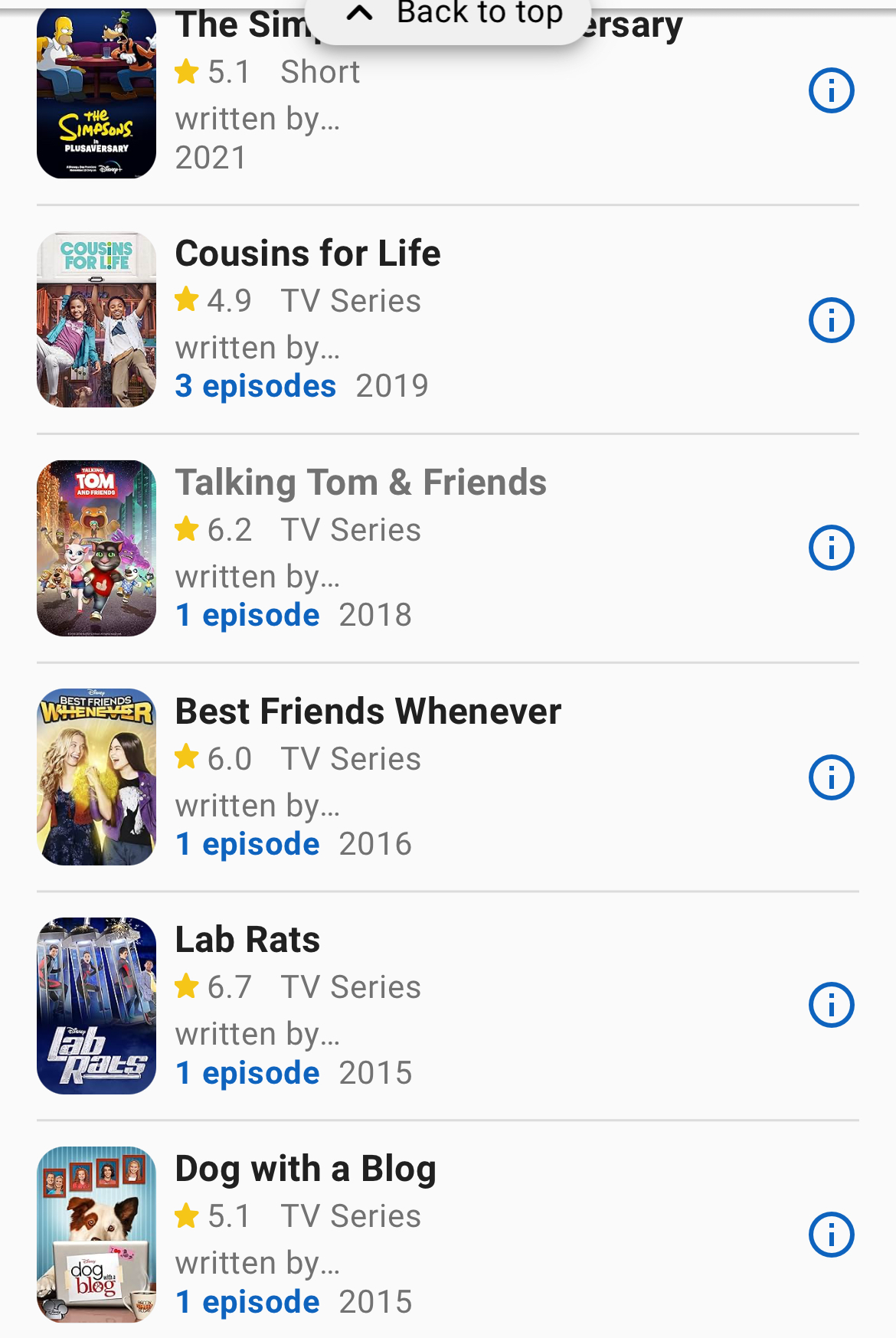
Task: Select the Best Friends Whenever title
Action: (x=368, y=712)
